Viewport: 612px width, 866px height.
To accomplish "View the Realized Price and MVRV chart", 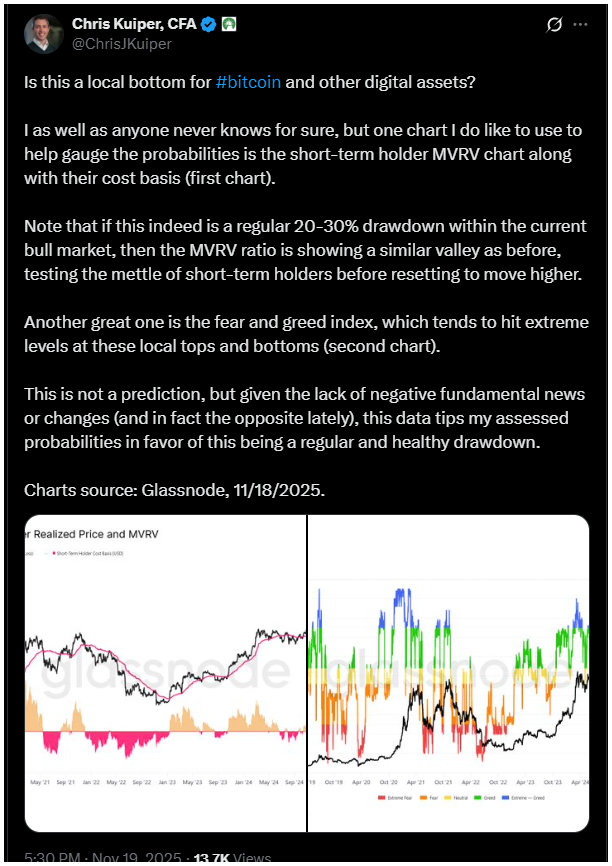I will pyautogui.click(x=164, y=672).
